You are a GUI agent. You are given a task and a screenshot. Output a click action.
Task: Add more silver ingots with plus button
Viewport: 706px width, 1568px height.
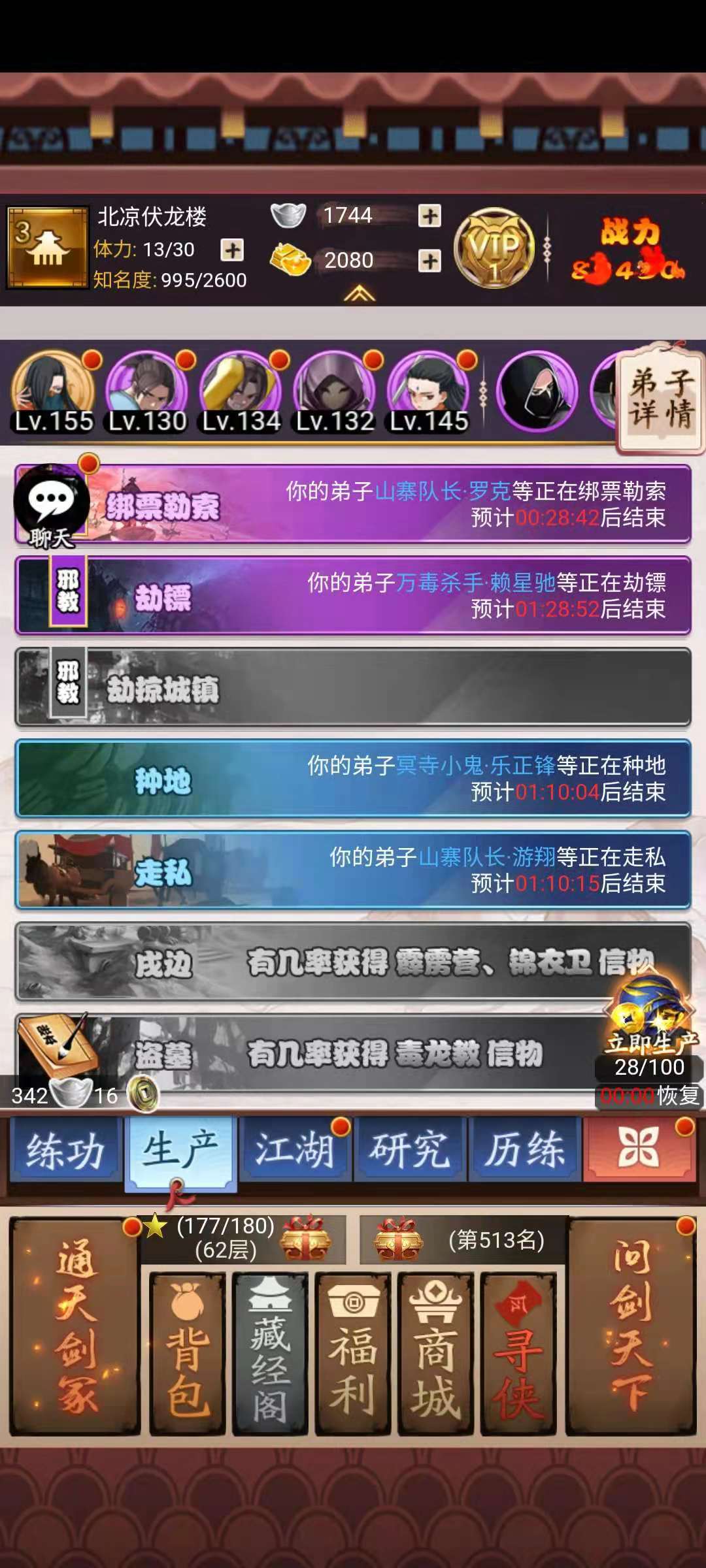(x=429, y=216)
